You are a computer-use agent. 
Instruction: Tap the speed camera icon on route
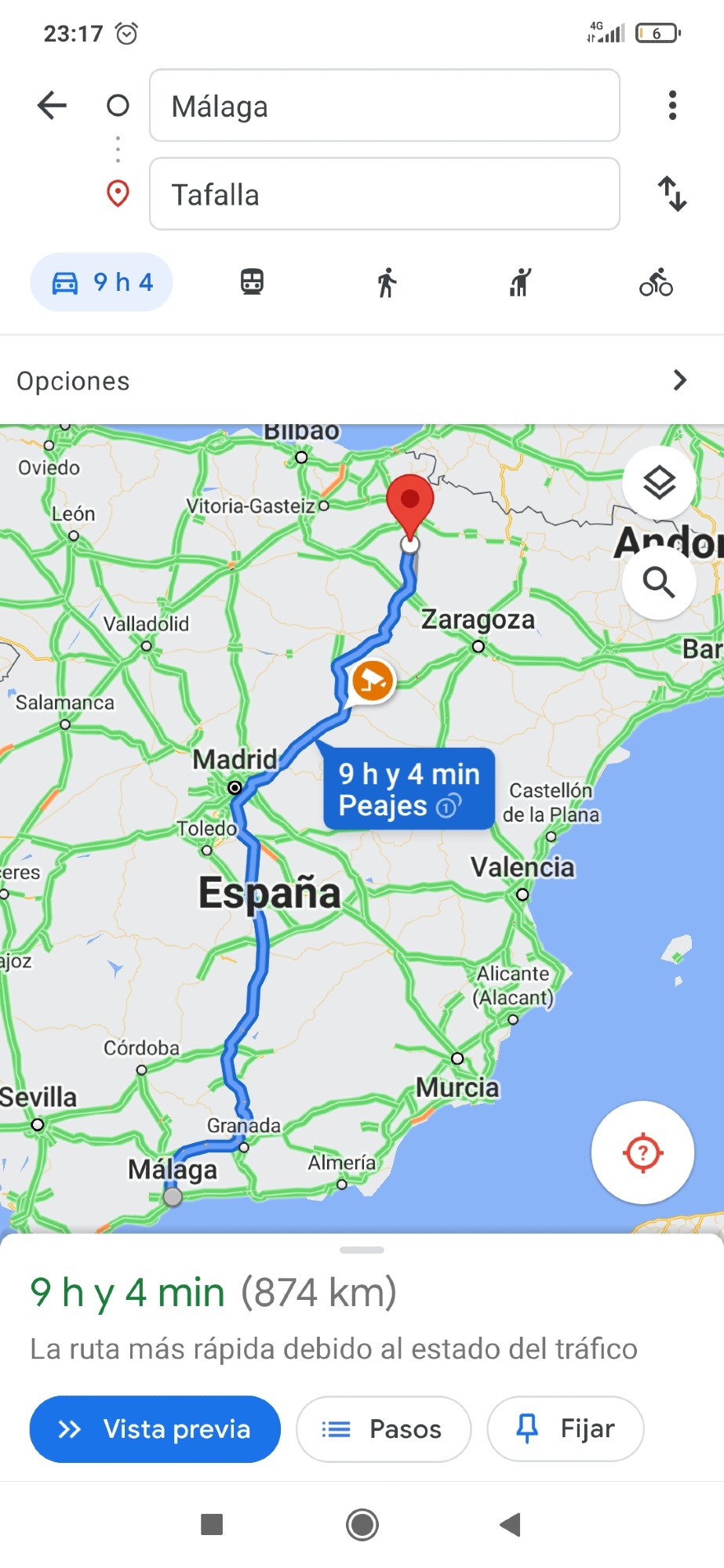(372, 681)
